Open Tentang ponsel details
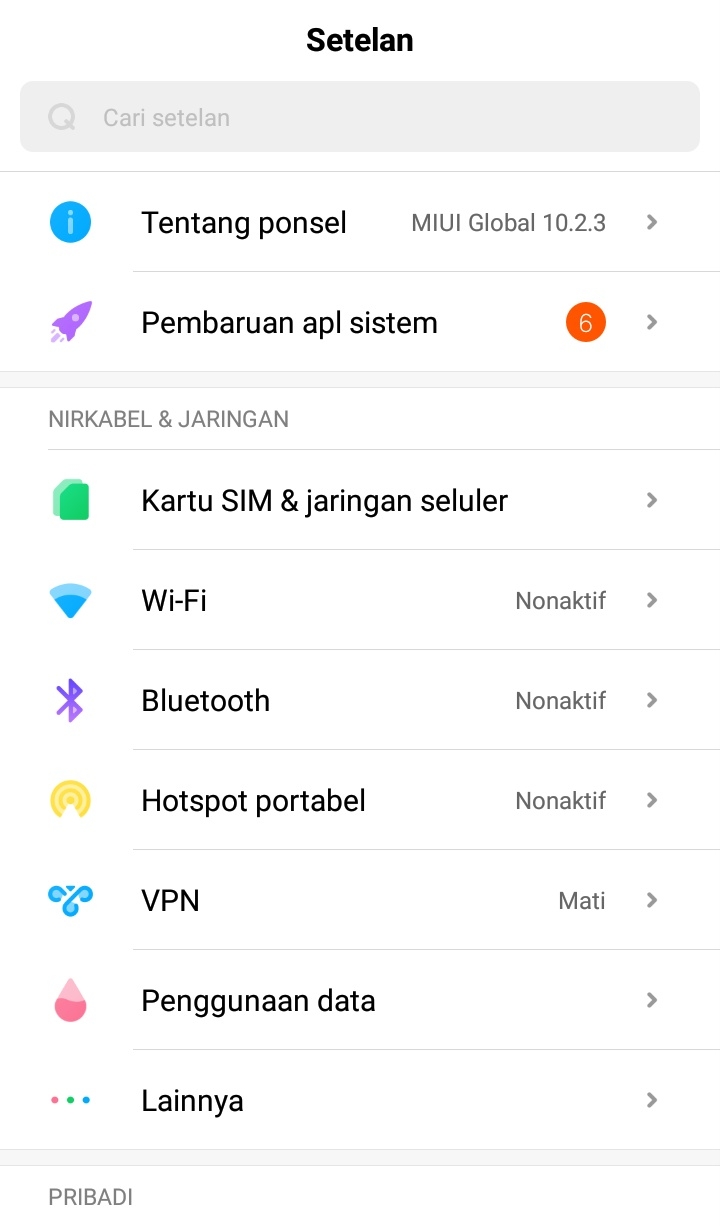Image resolution: width=720 pixels, height=1226 pixels. coord(360,222)
